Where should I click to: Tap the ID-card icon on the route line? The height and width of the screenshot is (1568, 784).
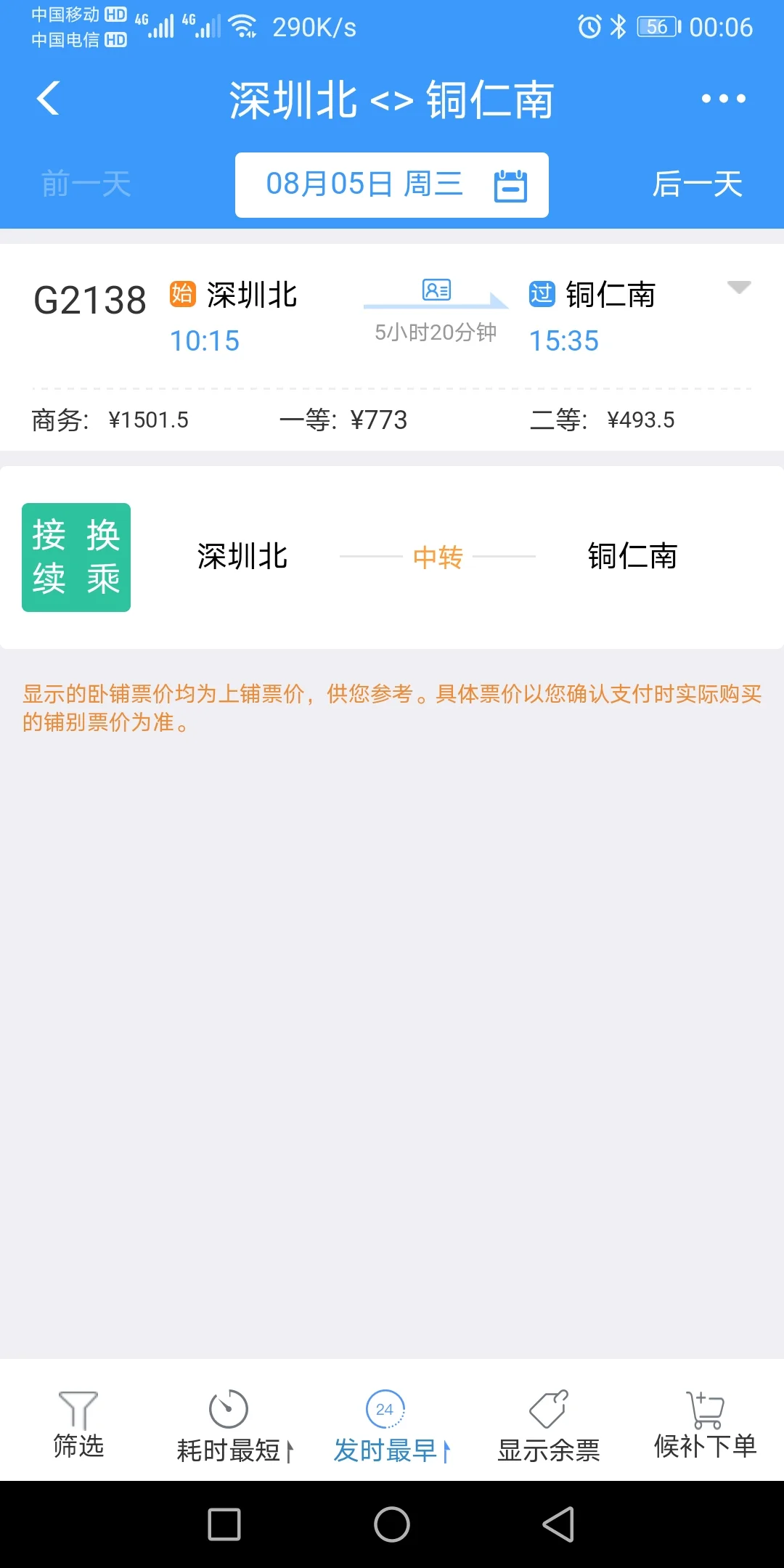[435, 290]
